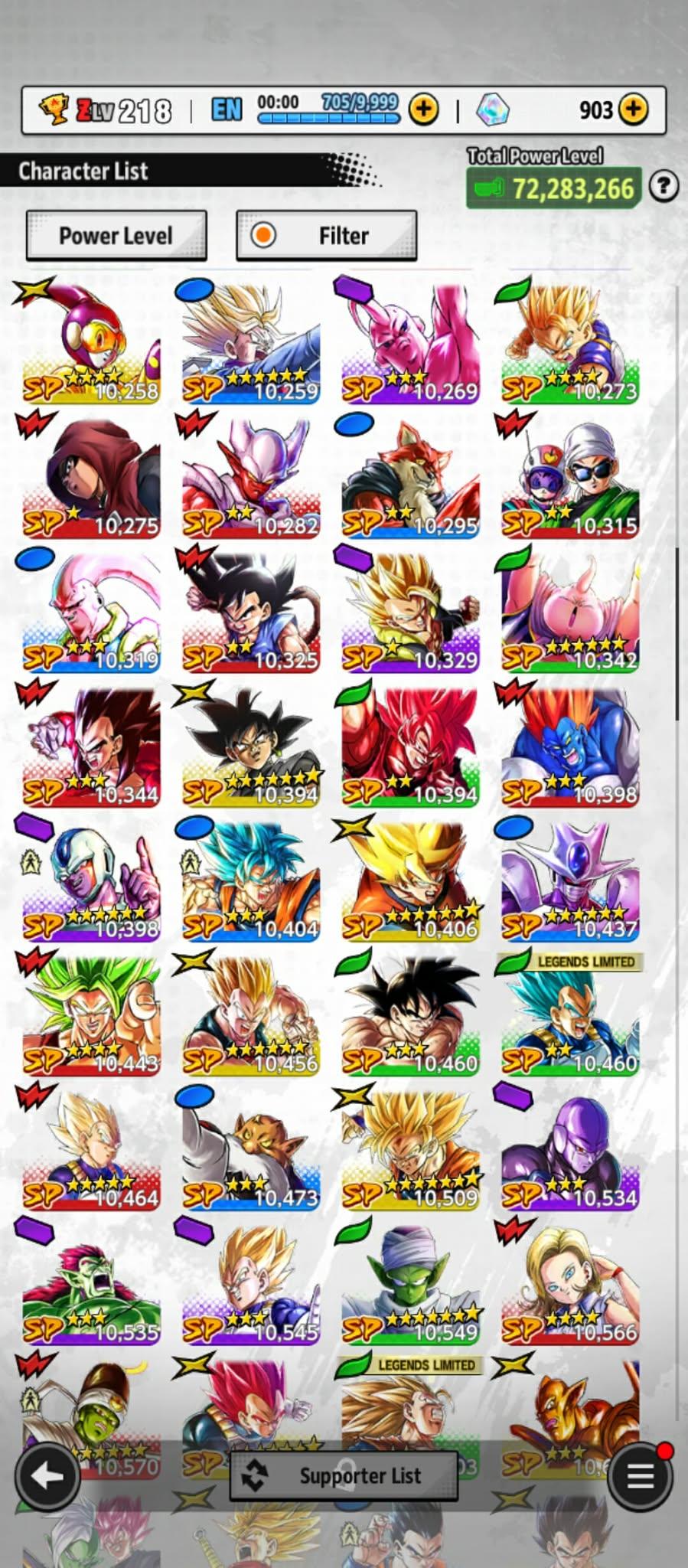Screen dimensions: 688x1568
Task: Open the character card showing 10,437
Action: click(x=570, y=880)
